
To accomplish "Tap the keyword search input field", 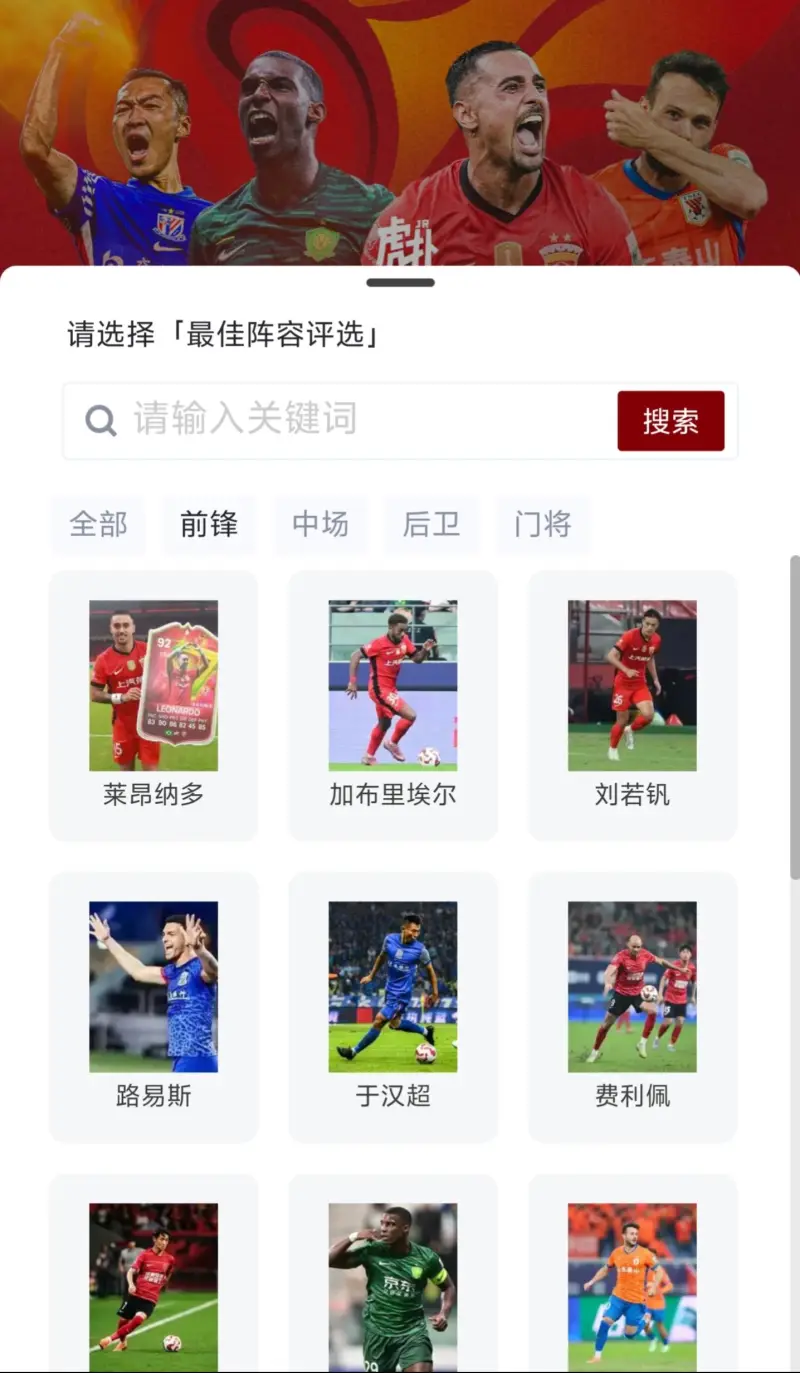I will 370,420.
